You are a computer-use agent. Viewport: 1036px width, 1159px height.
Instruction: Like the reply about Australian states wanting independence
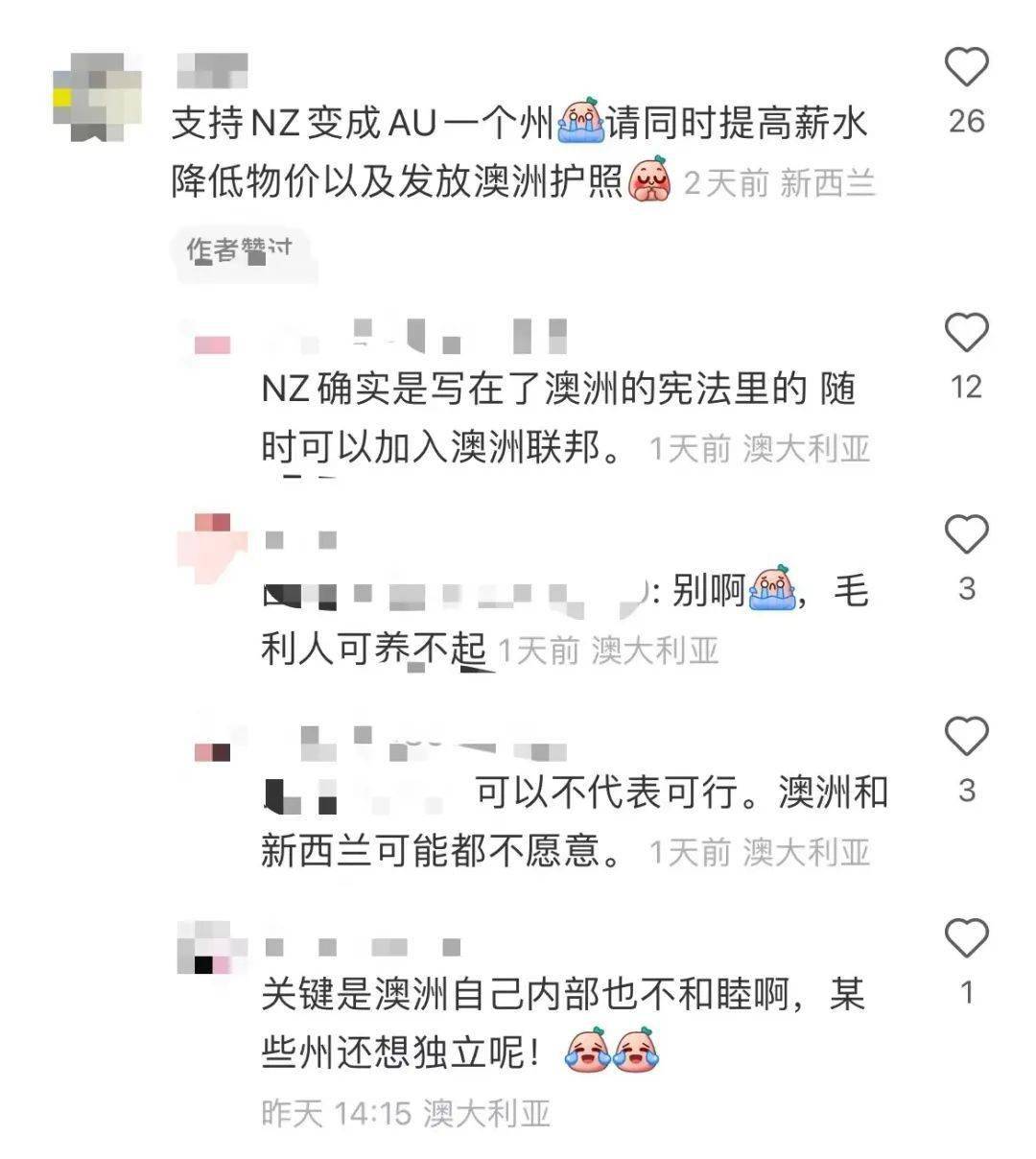tap(966, 937)
